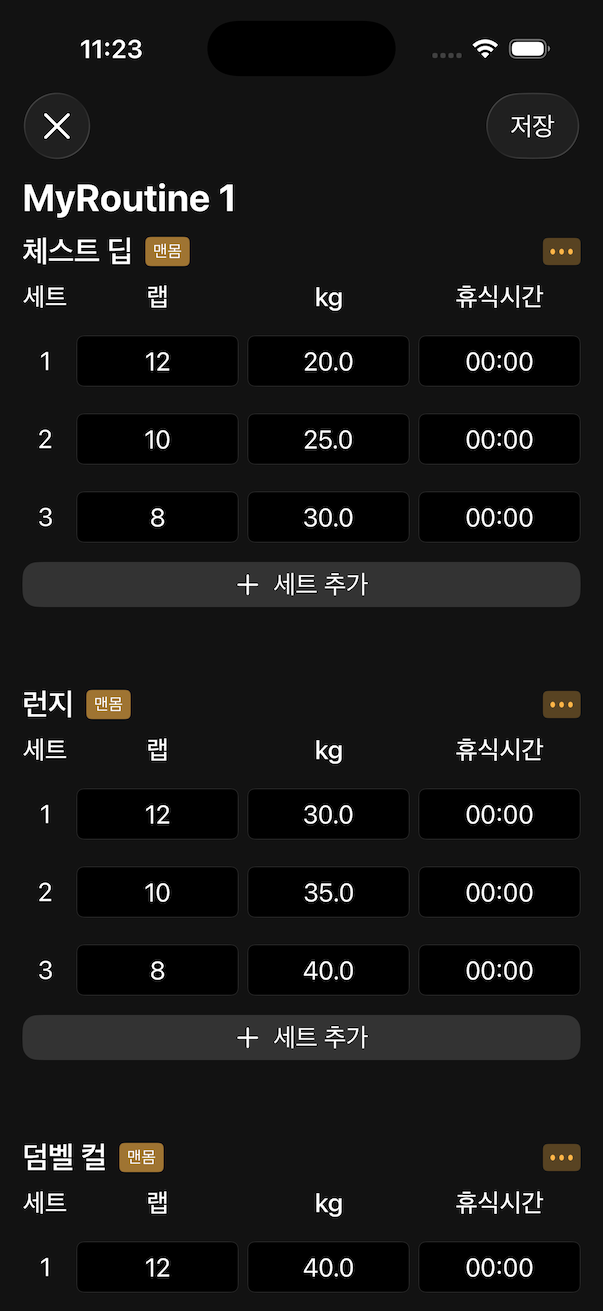This screenshot has height=1311, width=603.
Task: Edit the 20.0 kg field in 체스트 딥
Action: pos(328,361)
